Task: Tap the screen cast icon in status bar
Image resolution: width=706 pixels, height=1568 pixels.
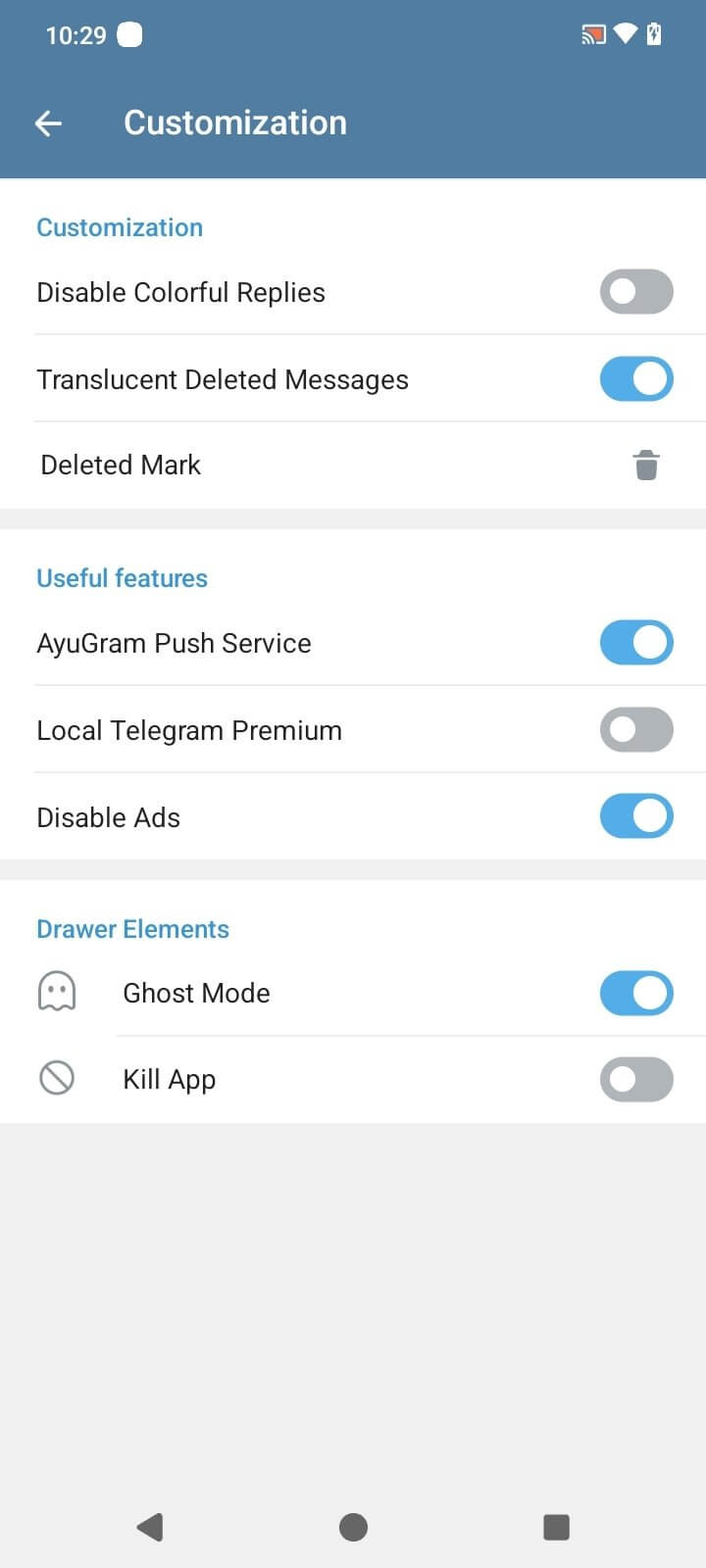Action: 592,33
